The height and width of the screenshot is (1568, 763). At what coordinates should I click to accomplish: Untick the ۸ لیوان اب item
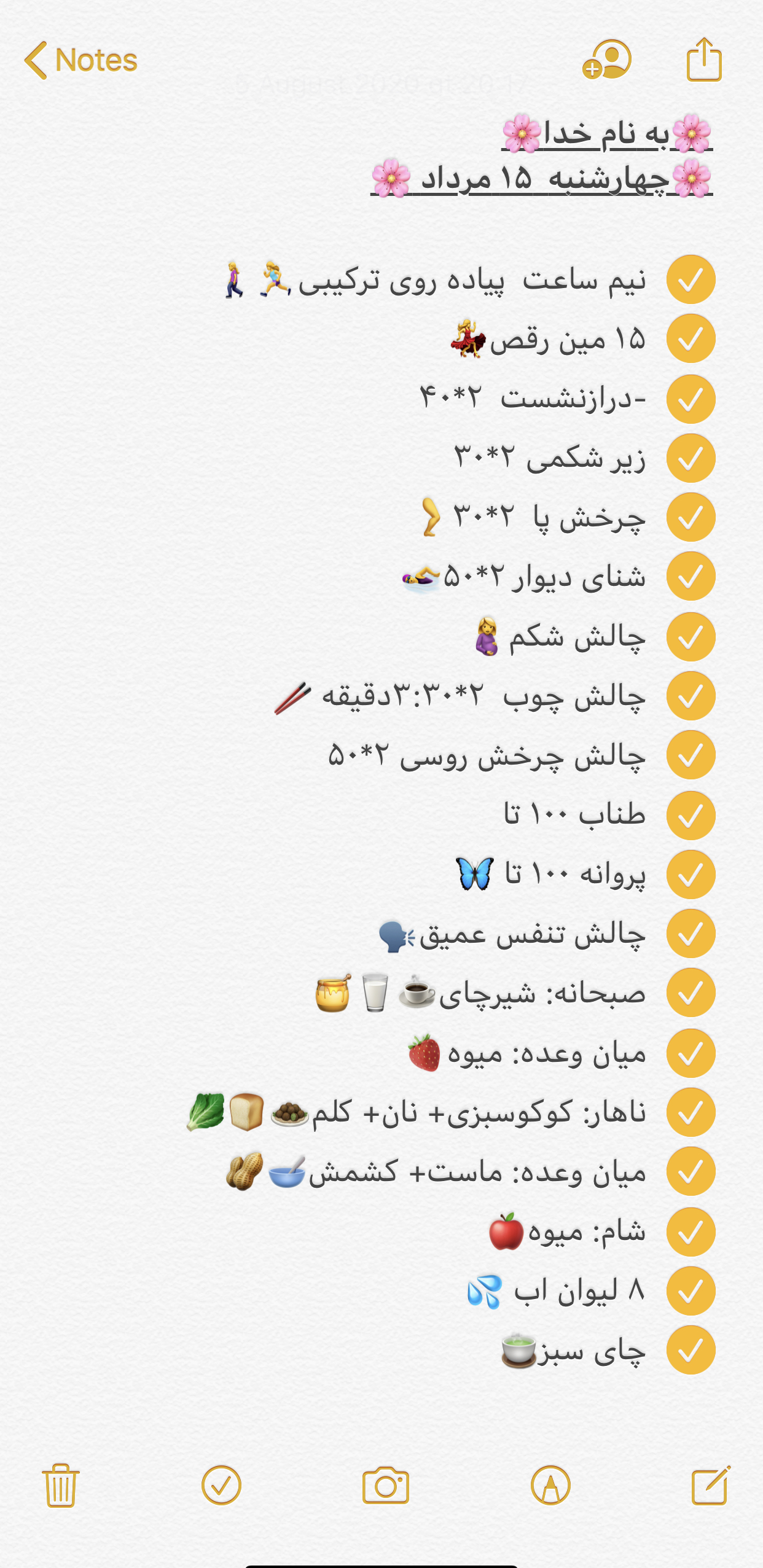tap(691, 1291)
